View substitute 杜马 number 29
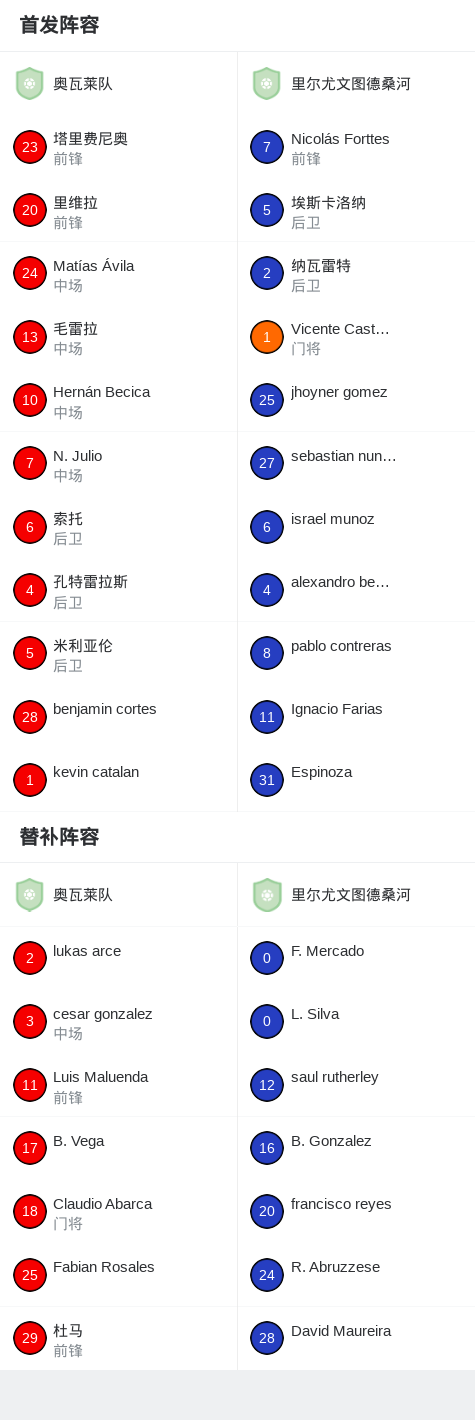475x1420 pixels. pyautogui.click(x=118, y=1338)
